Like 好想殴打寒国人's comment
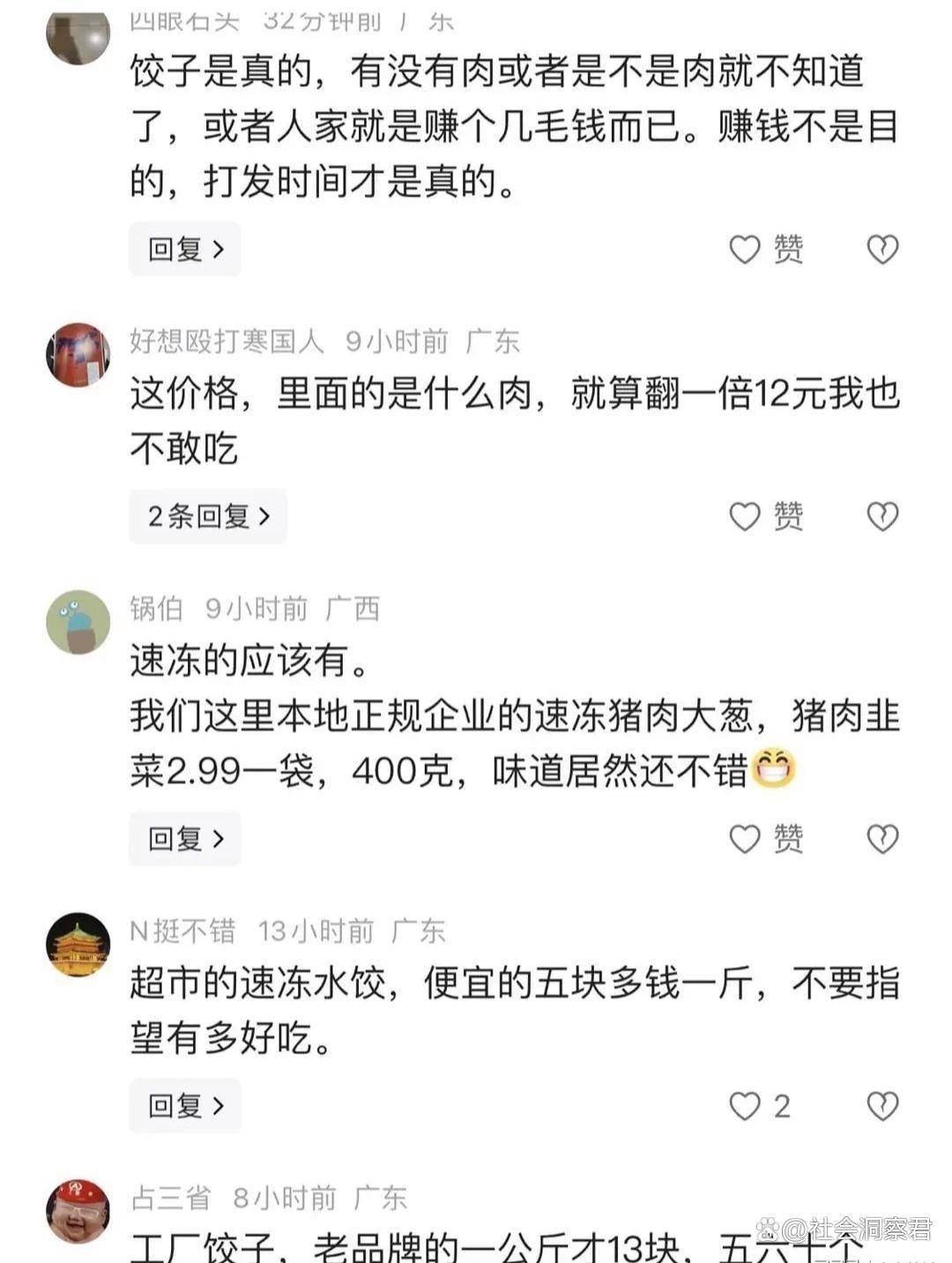 point(745,516)
